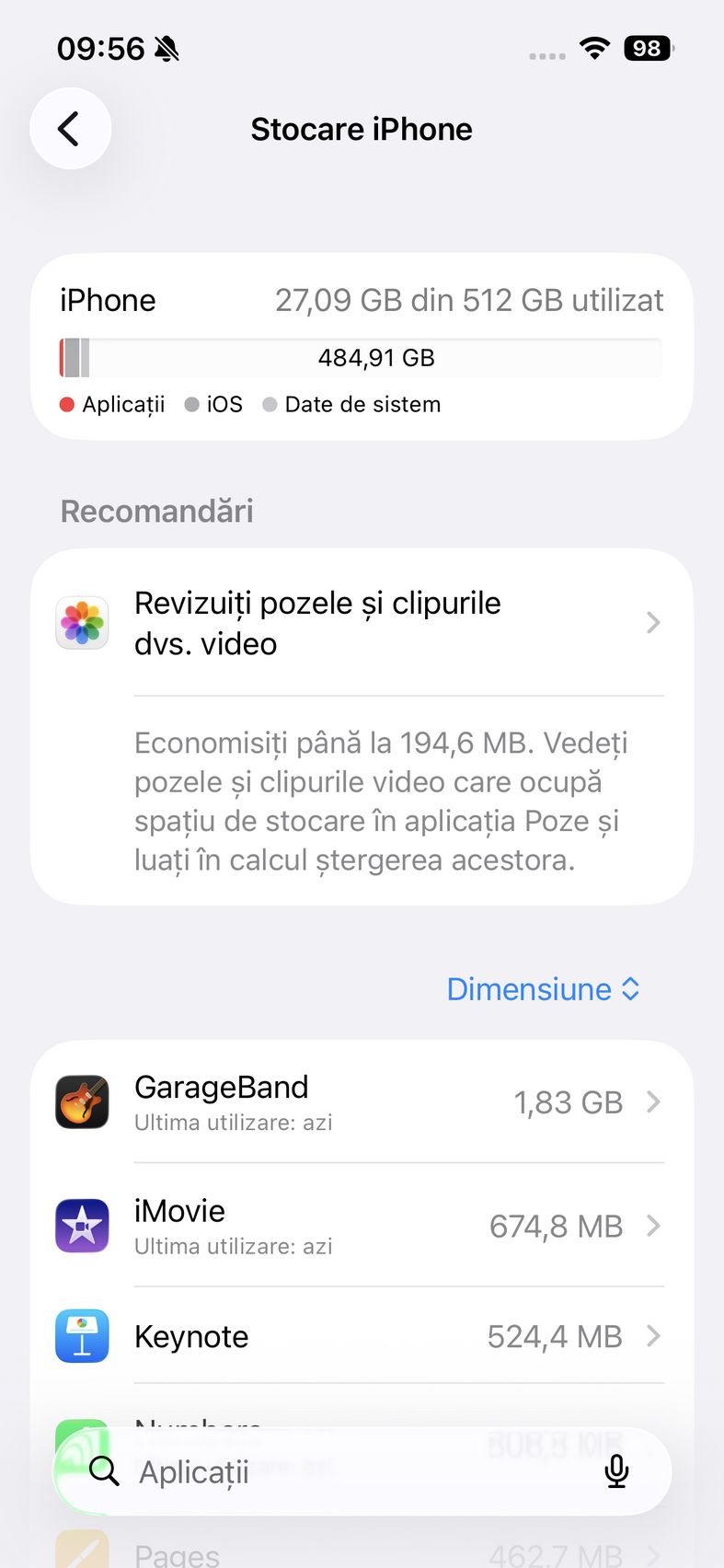Open the photo and video review recommendation
This screenshot has width=724, height=1568.
point(361,623)
